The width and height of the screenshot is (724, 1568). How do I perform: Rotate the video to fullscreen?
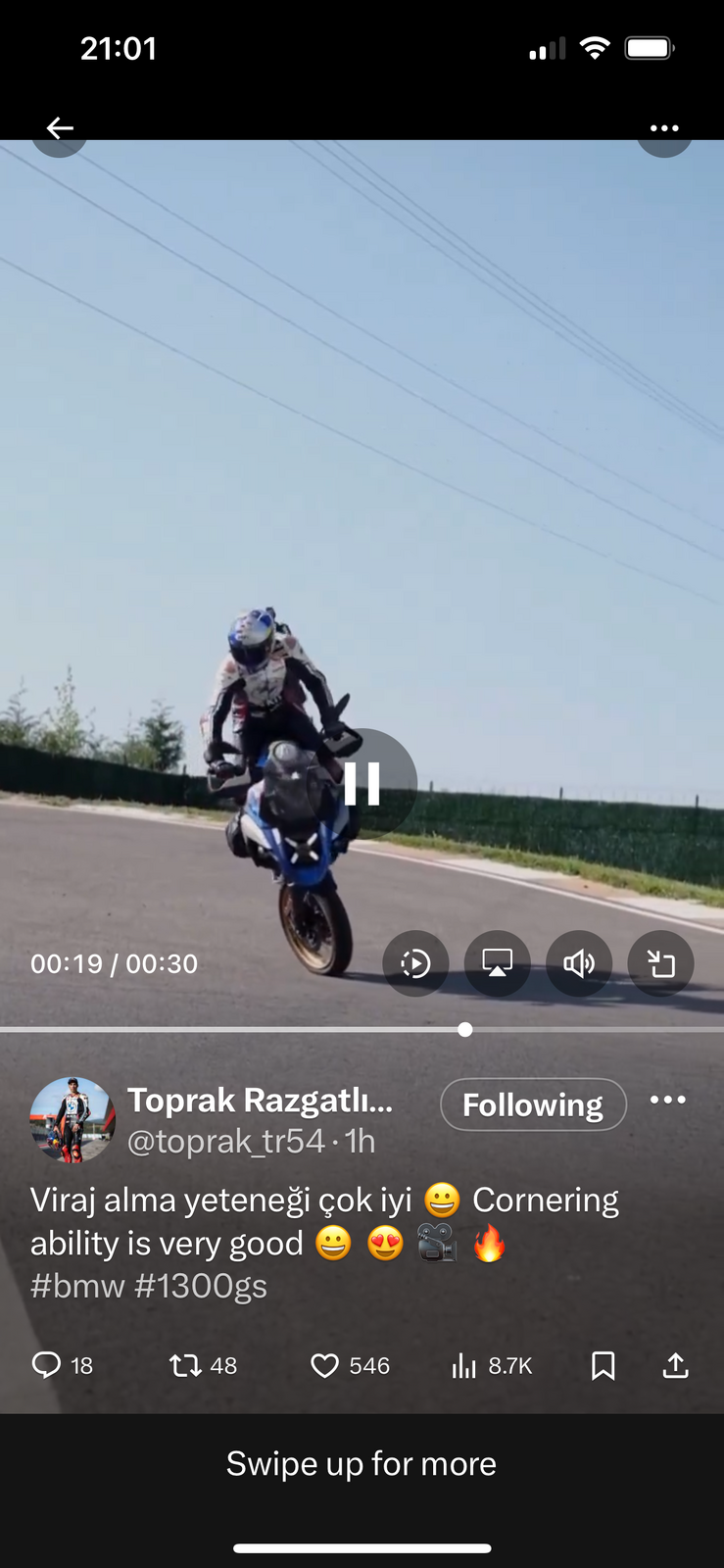661,963
